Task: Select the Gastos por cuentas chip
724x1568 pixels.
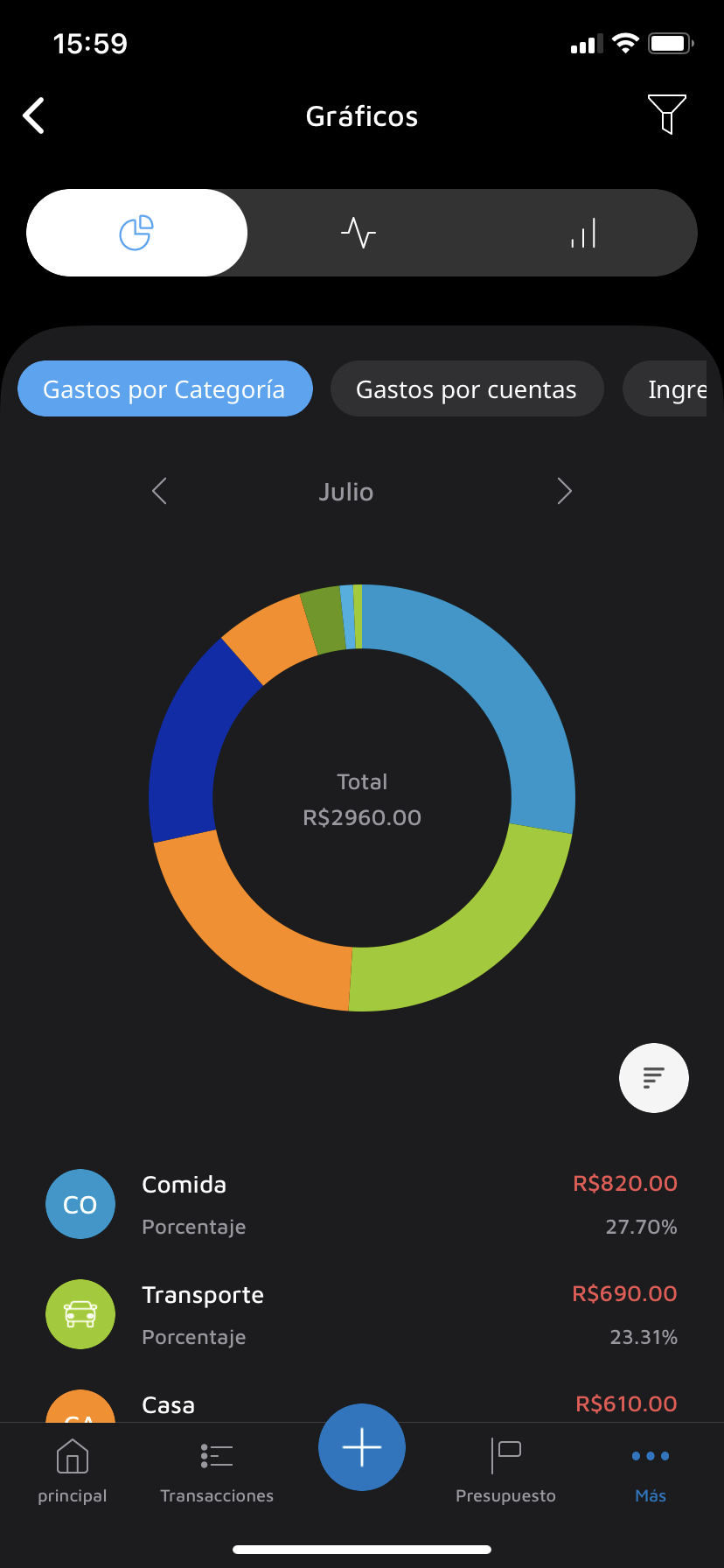Action: [x=466, y=388]
